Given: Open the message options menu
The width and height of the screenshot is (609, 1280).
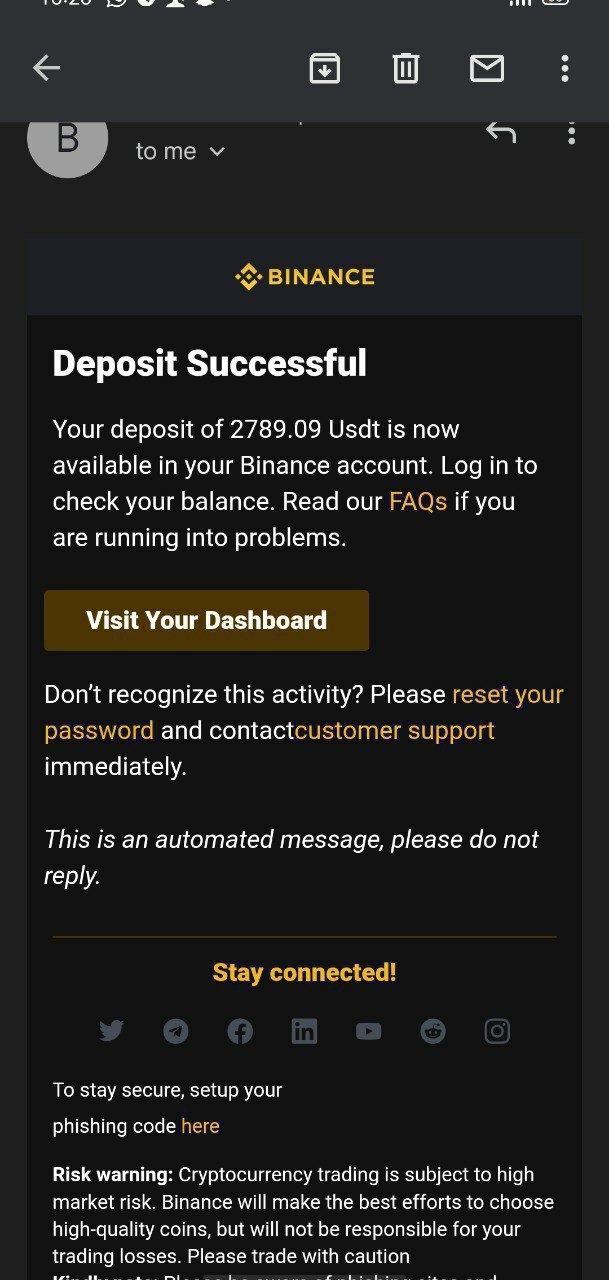Looking at the screenshot, I should click(x=571, y=133).
